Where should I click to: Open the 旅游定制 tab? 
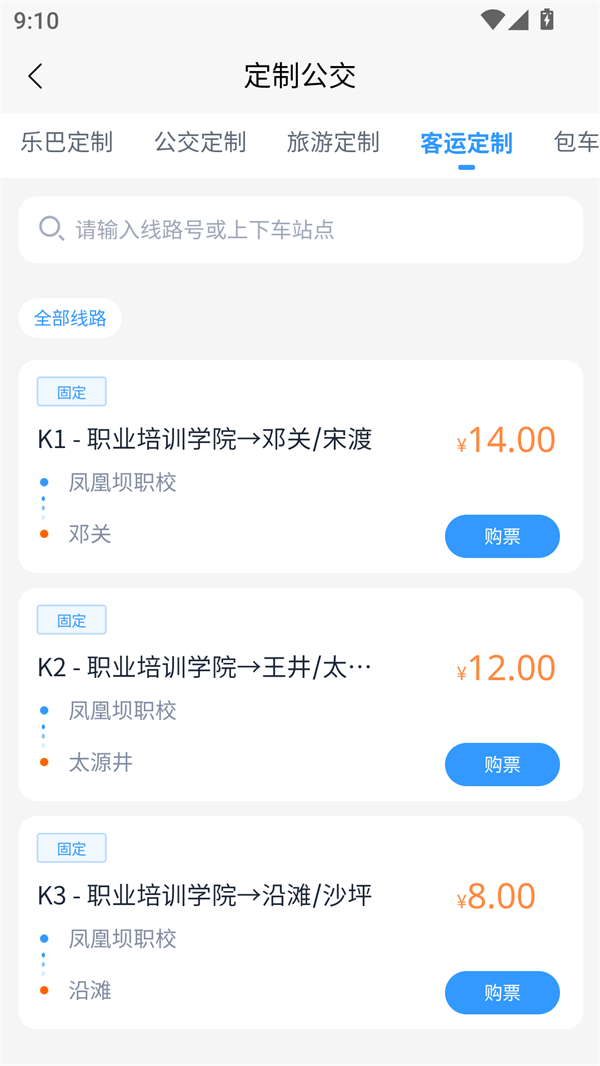click(x=333, y=143)
